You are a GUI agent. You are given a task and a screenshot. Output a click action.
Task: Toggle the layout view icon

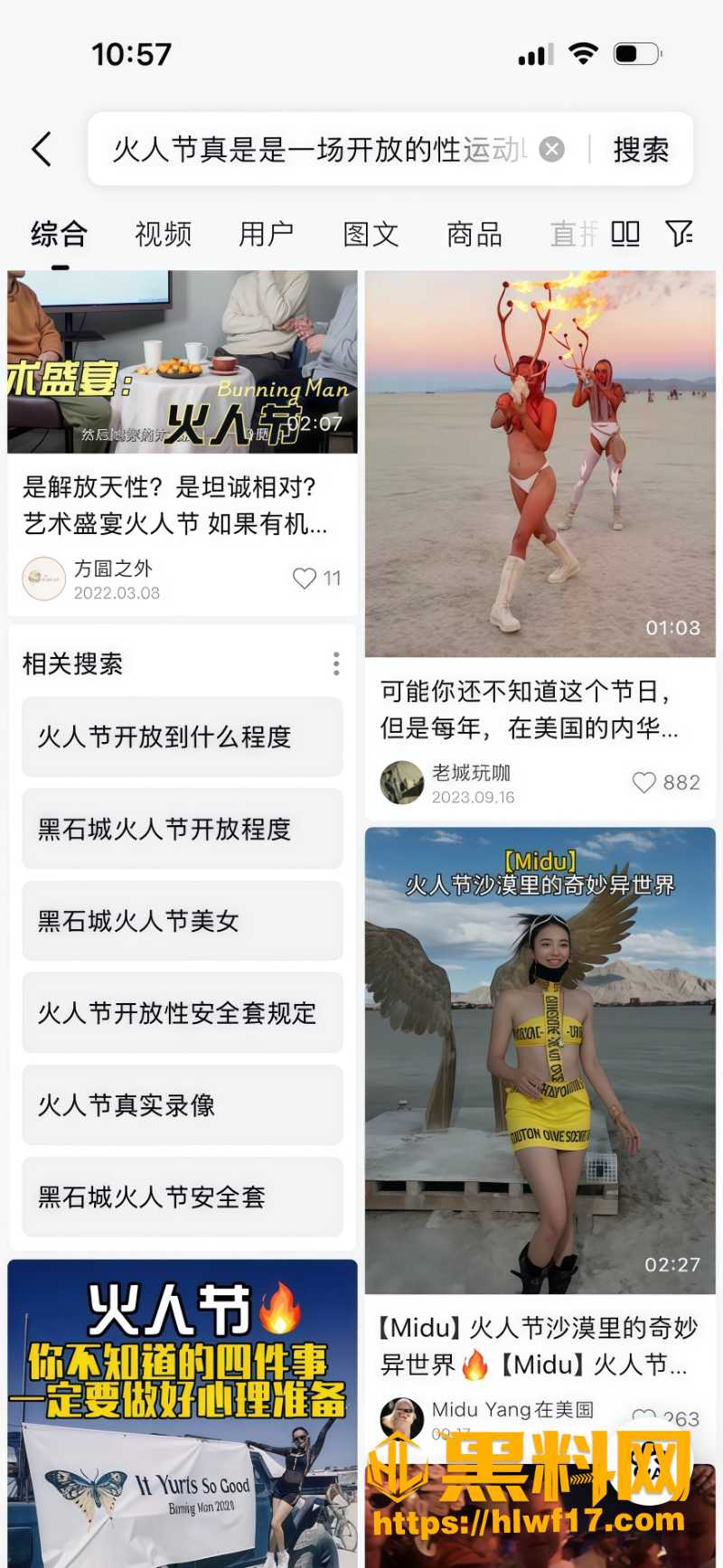pyautogui.click(x=625, y=233)
